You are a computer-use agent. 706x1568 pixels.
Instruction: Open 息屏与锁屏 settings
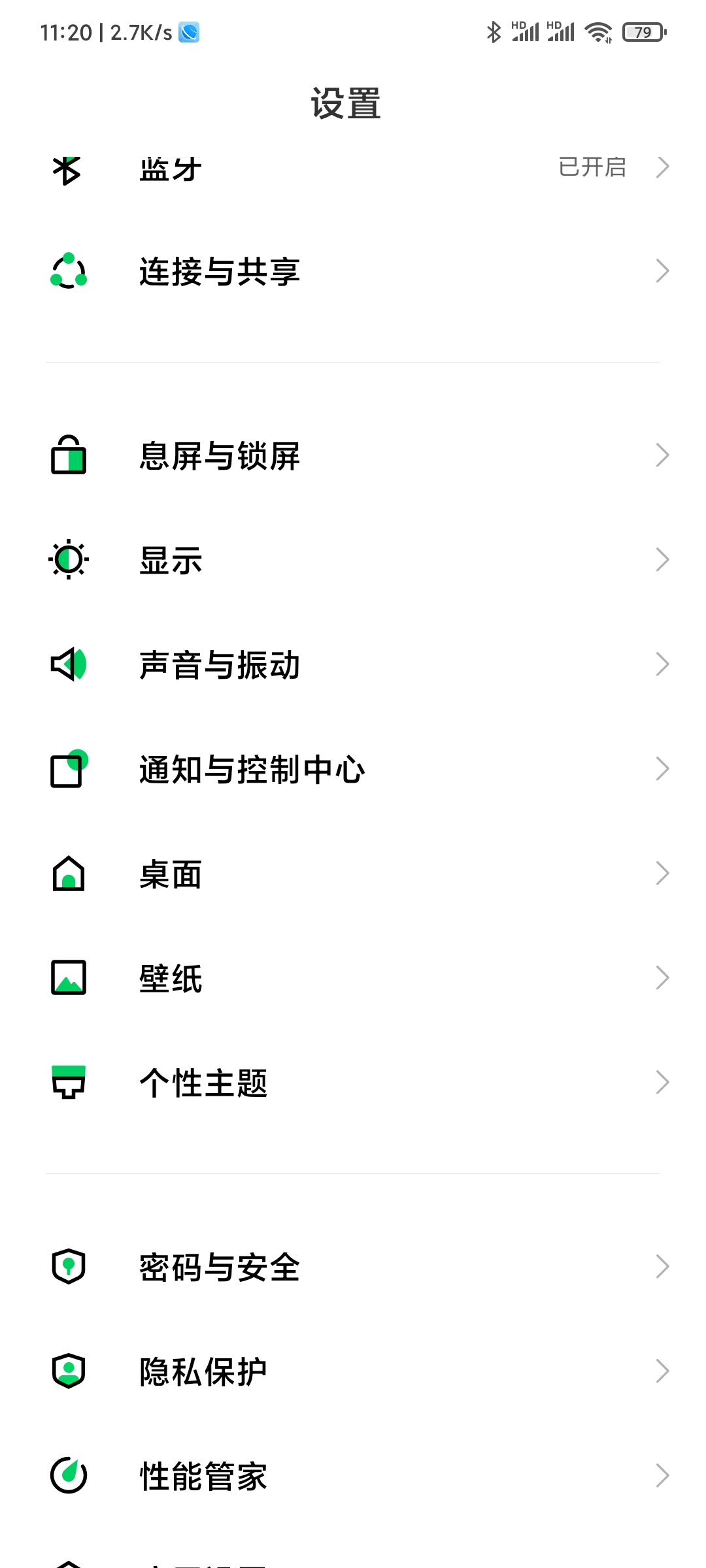pos(353,455)
